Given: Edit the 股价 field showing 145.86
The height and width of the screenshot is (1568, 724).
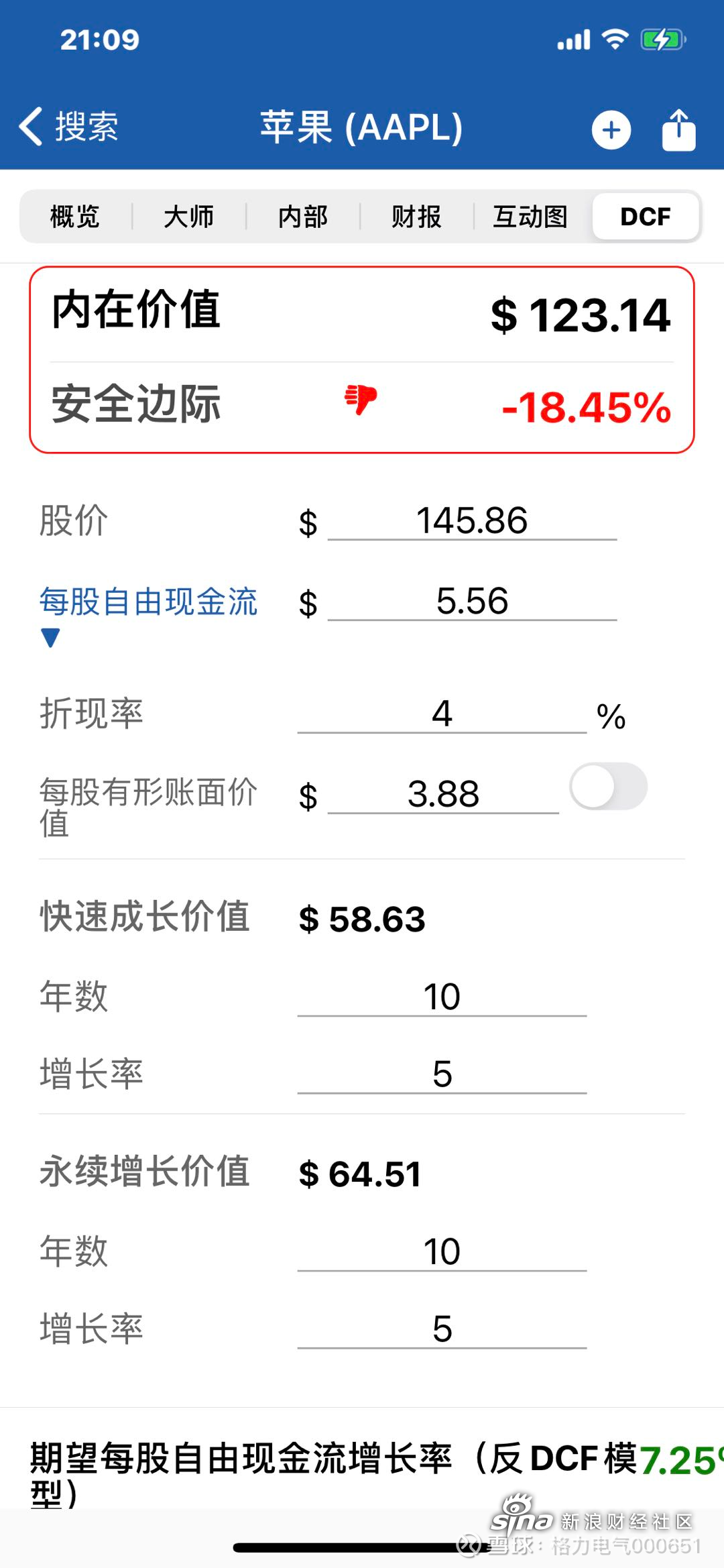Looking at the screenshot, I should pyautogui.click(x=472, y=520).
